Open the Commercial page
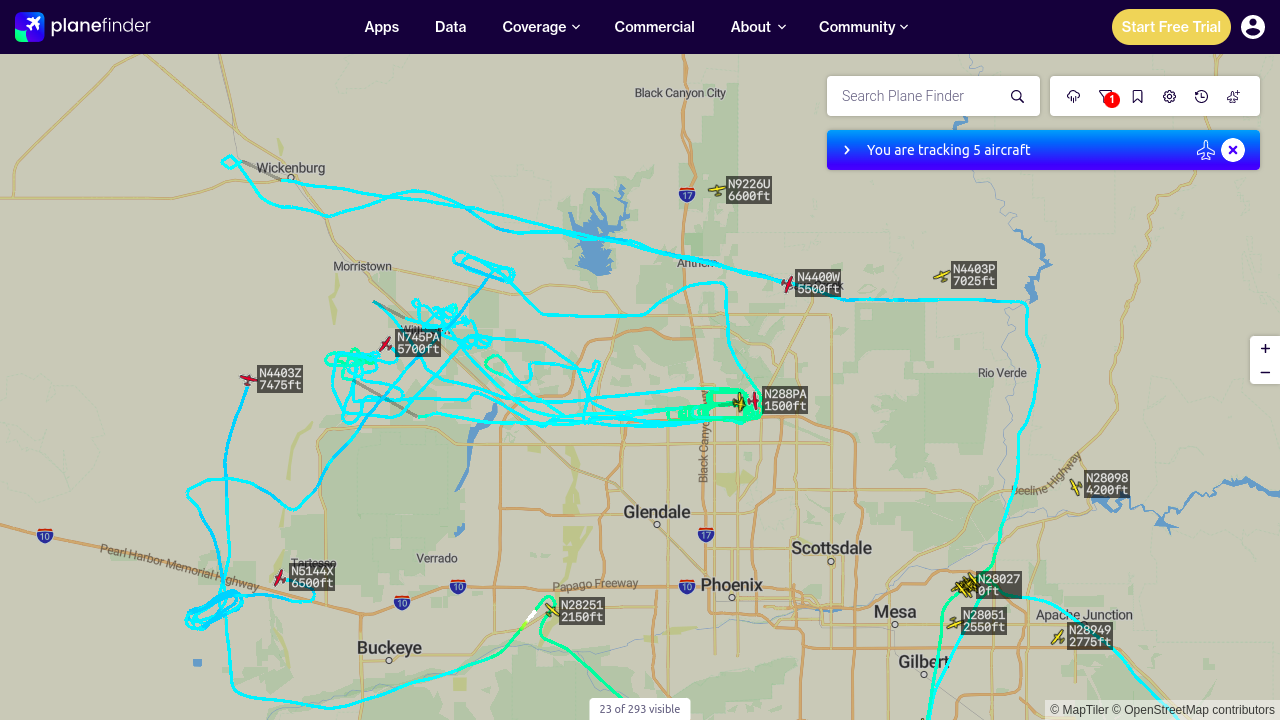 pos(655,27)
